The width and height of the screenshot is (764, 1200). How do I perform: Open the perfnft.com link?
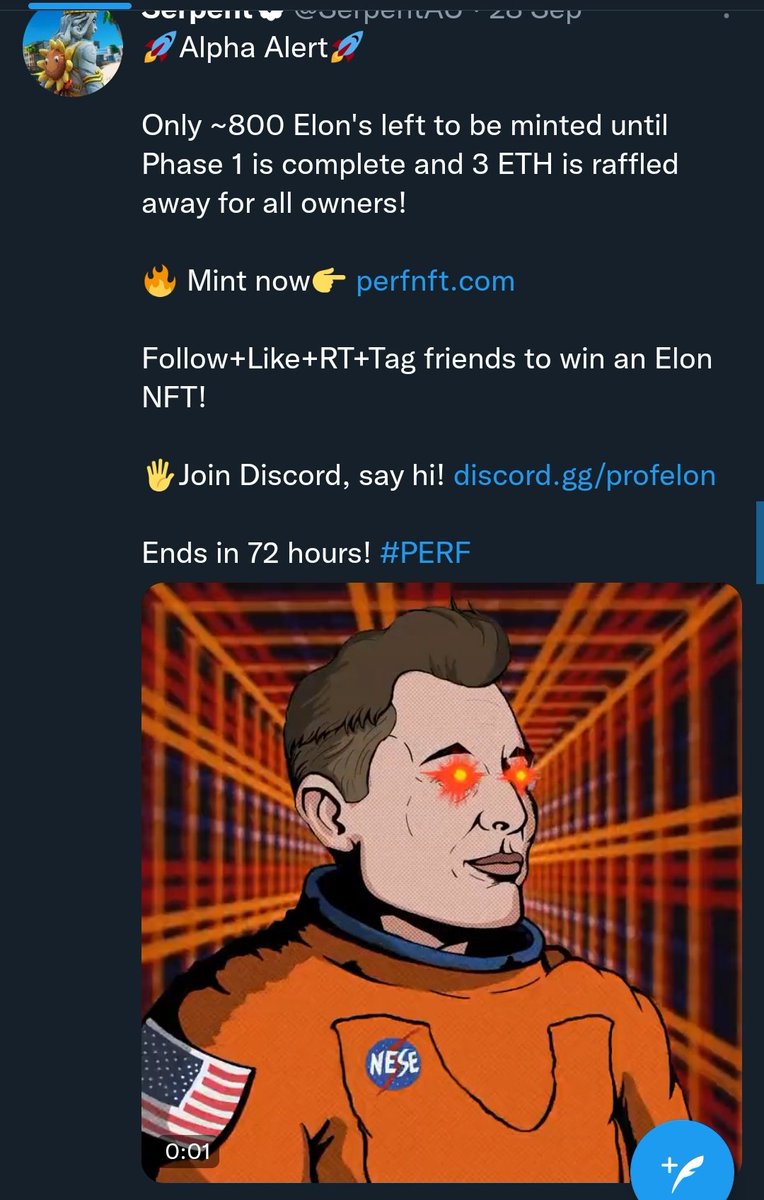pyautogui.click(x=435, y=282)
